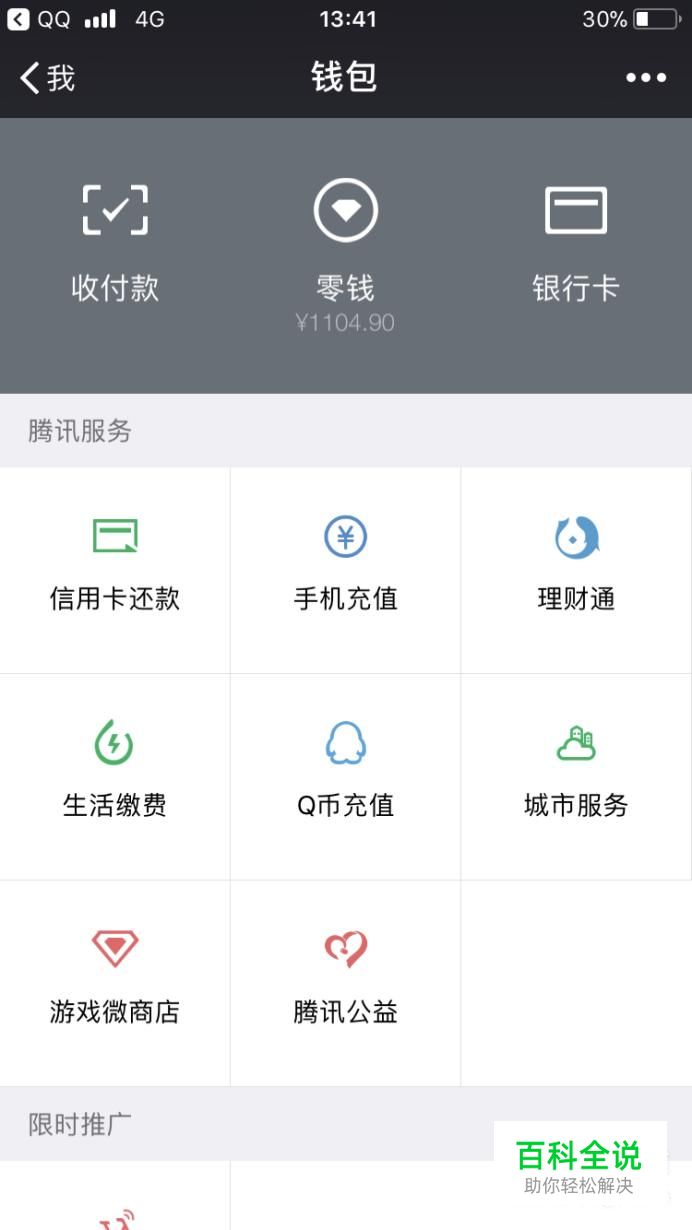Launch 理财通 wealth service
Image resolution: width=692 pixels, height=1230 pixels.
576,570
